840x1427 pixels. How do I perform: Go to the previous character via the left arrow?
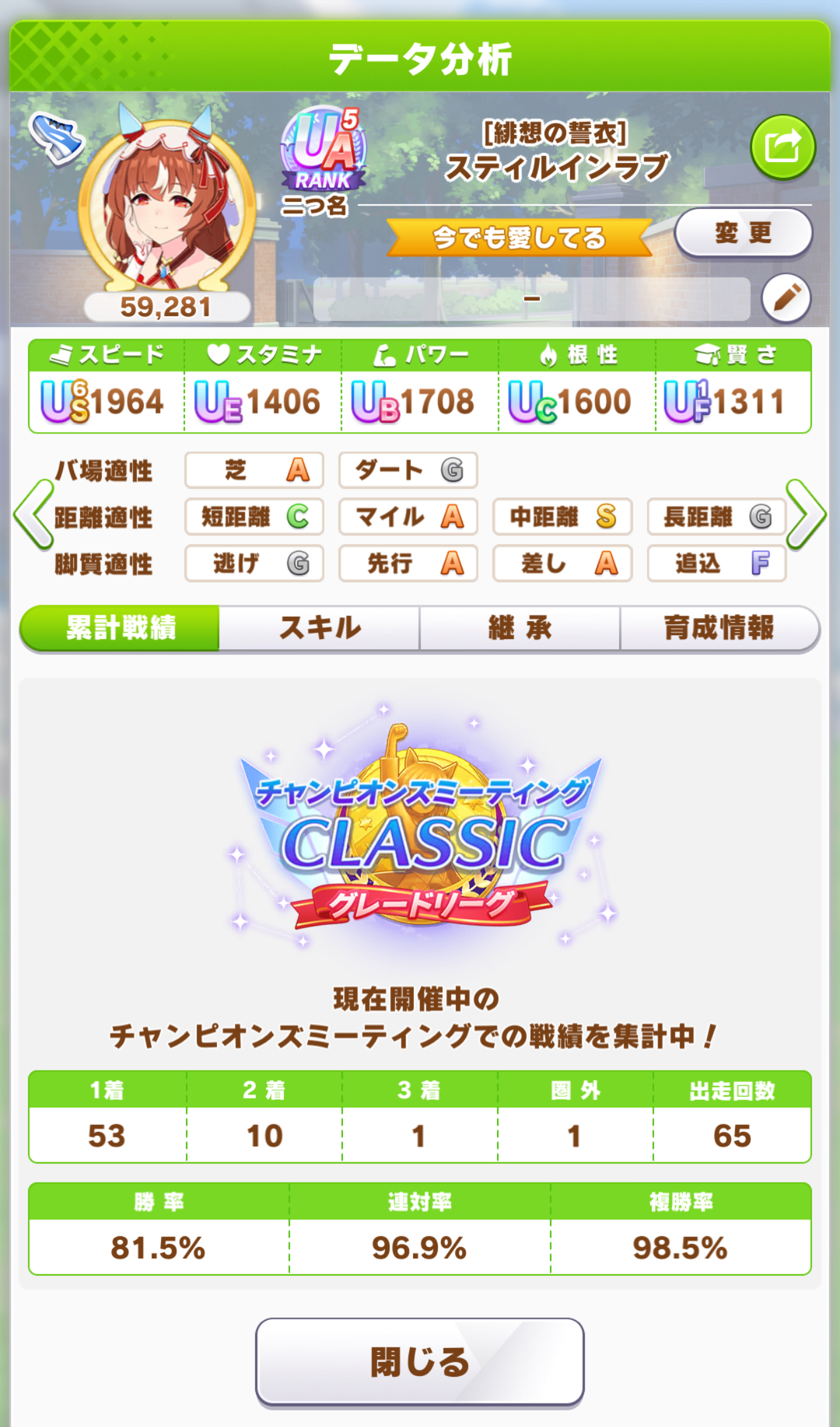34,514
